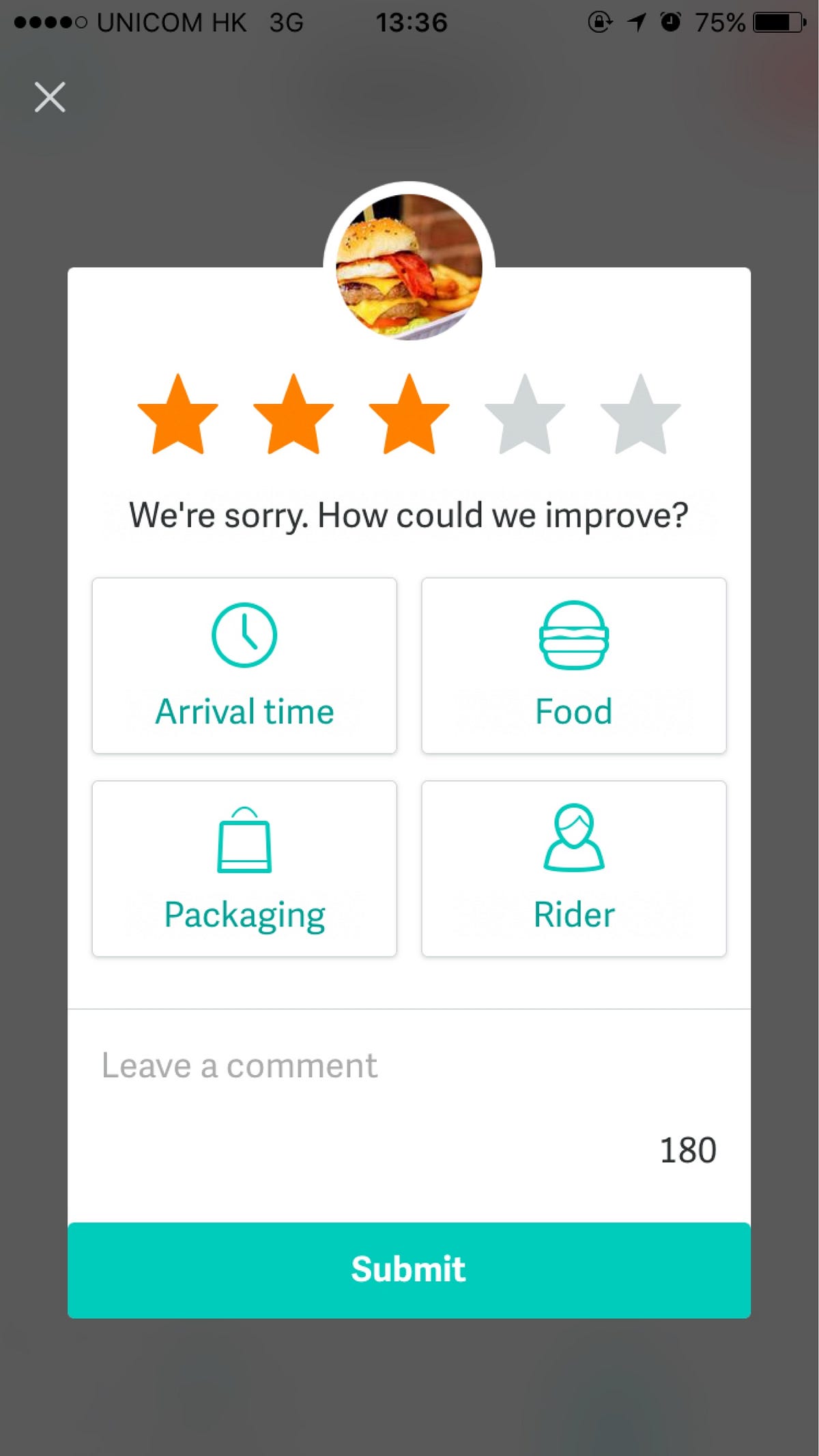Set rating to two stars
819x1456 pixels.
[x=293, y=416]
